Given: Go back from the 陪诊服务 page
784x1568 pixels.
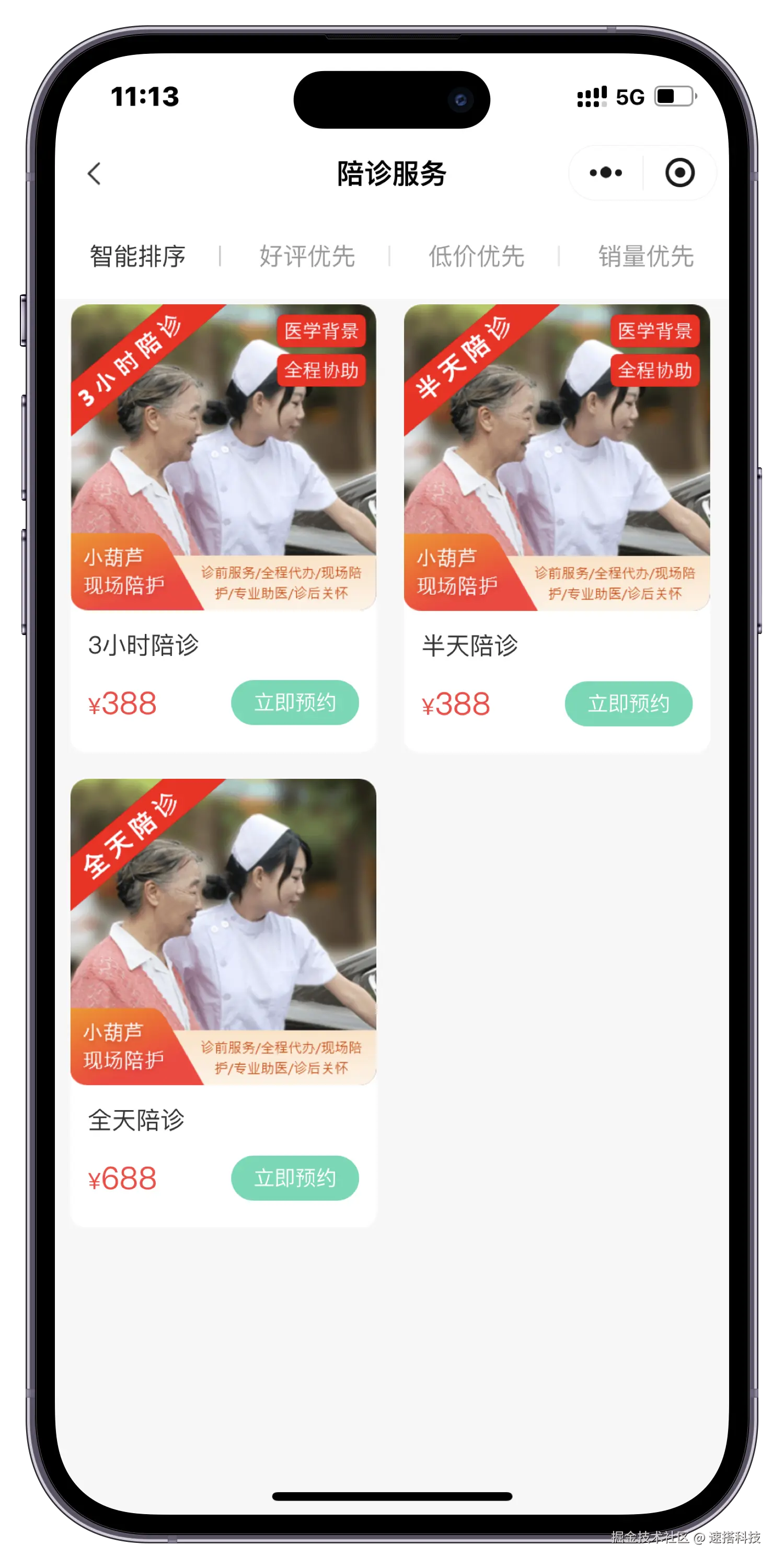Looking at the screenshot, I should 95,174.
